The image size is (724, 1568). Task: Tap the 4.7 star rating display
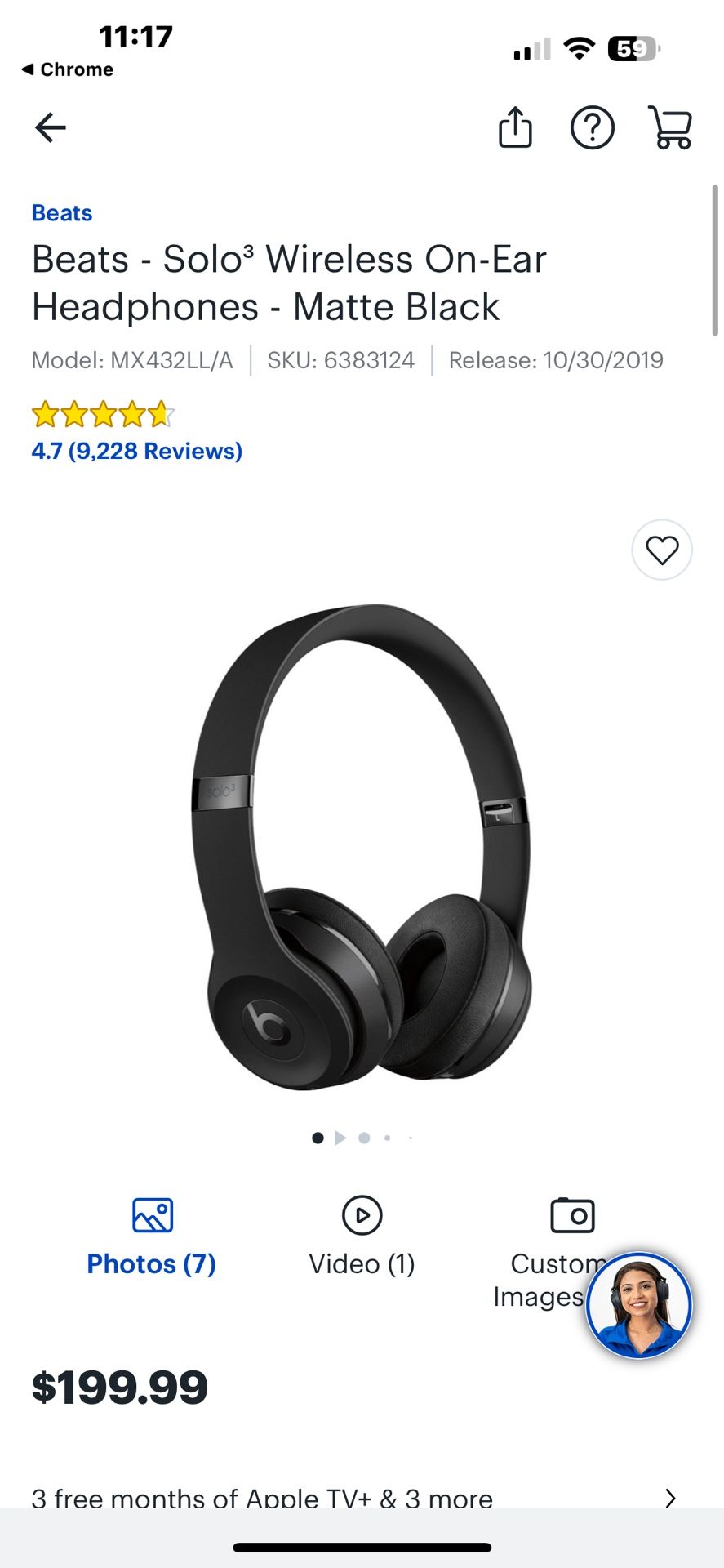click(102, 415)
